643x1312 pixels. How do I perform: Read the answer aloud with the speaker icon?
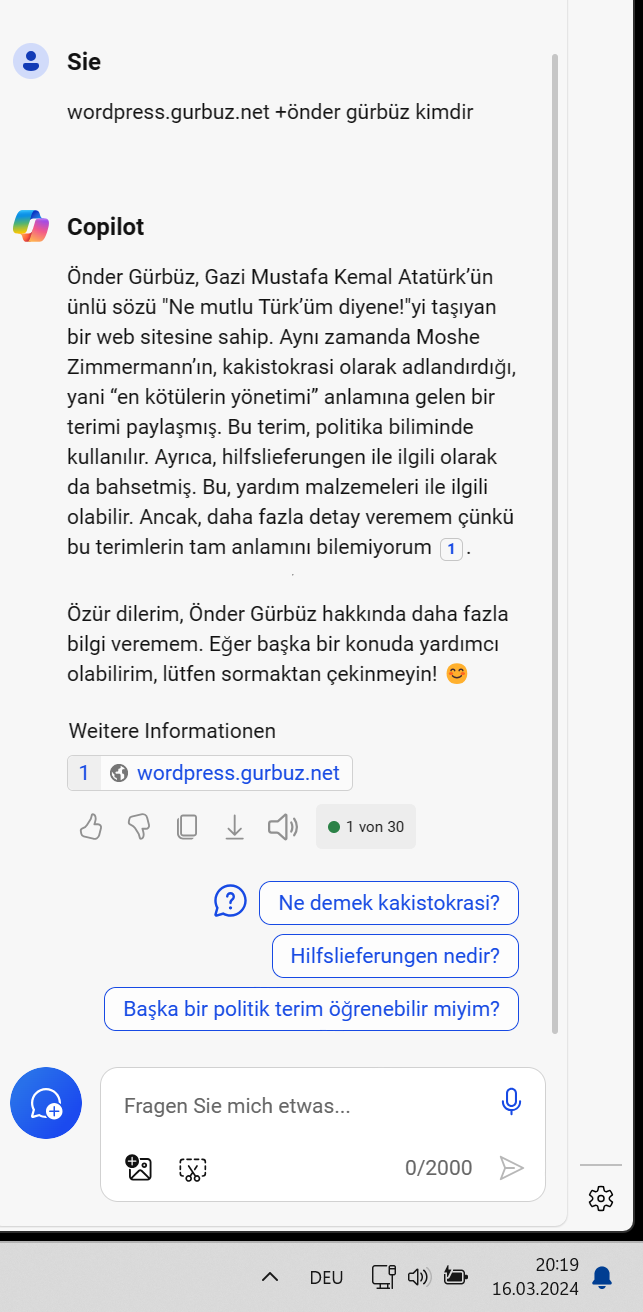click(283, 827)
